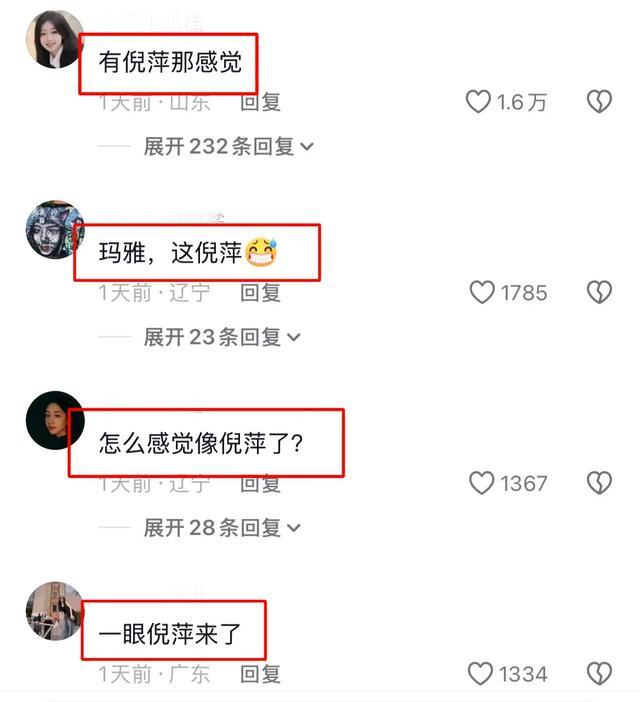Expand the 28 replies

click(221, 527)
